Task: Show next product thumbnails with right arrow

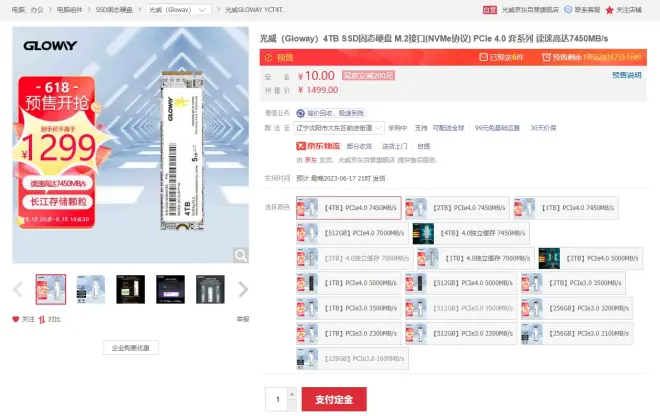Action: (243, 290)
